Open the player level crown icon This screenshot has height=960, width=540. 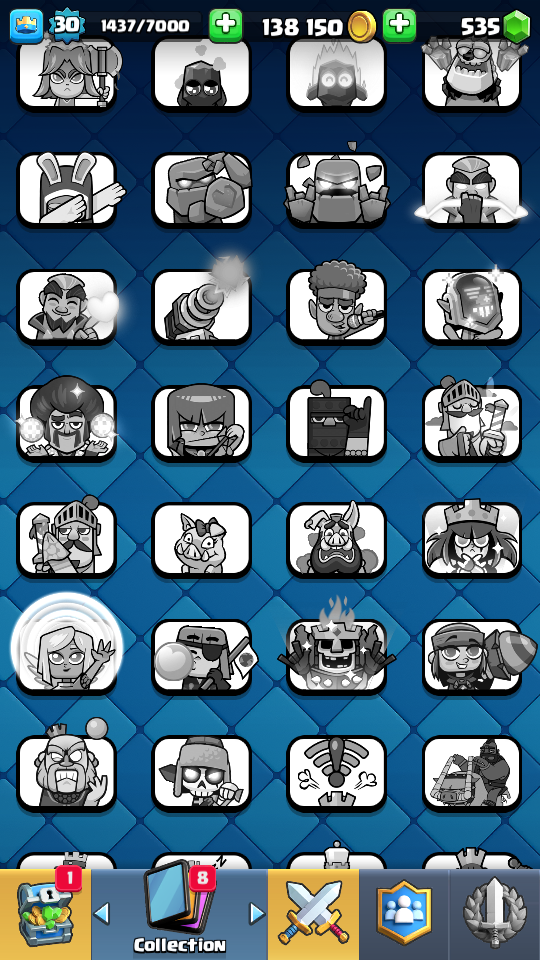26,26
